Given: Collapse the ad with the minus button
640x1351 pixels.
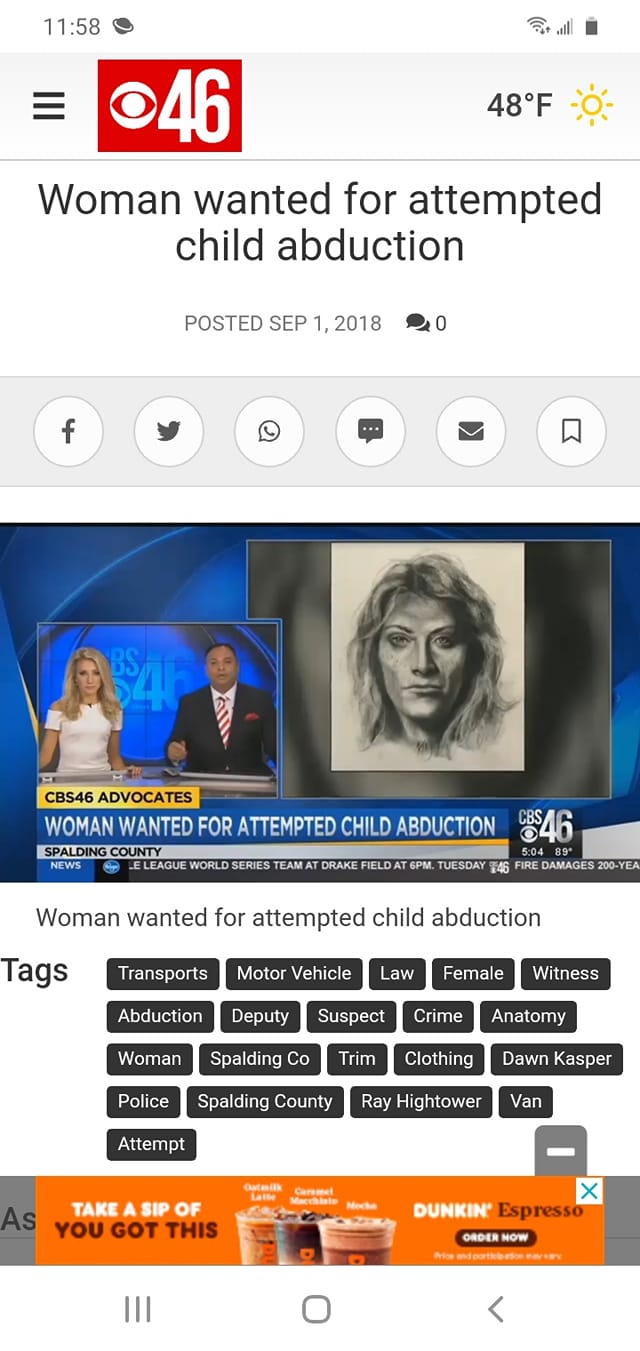Looking at the screenshot, I should click(x=561, y=1151).
